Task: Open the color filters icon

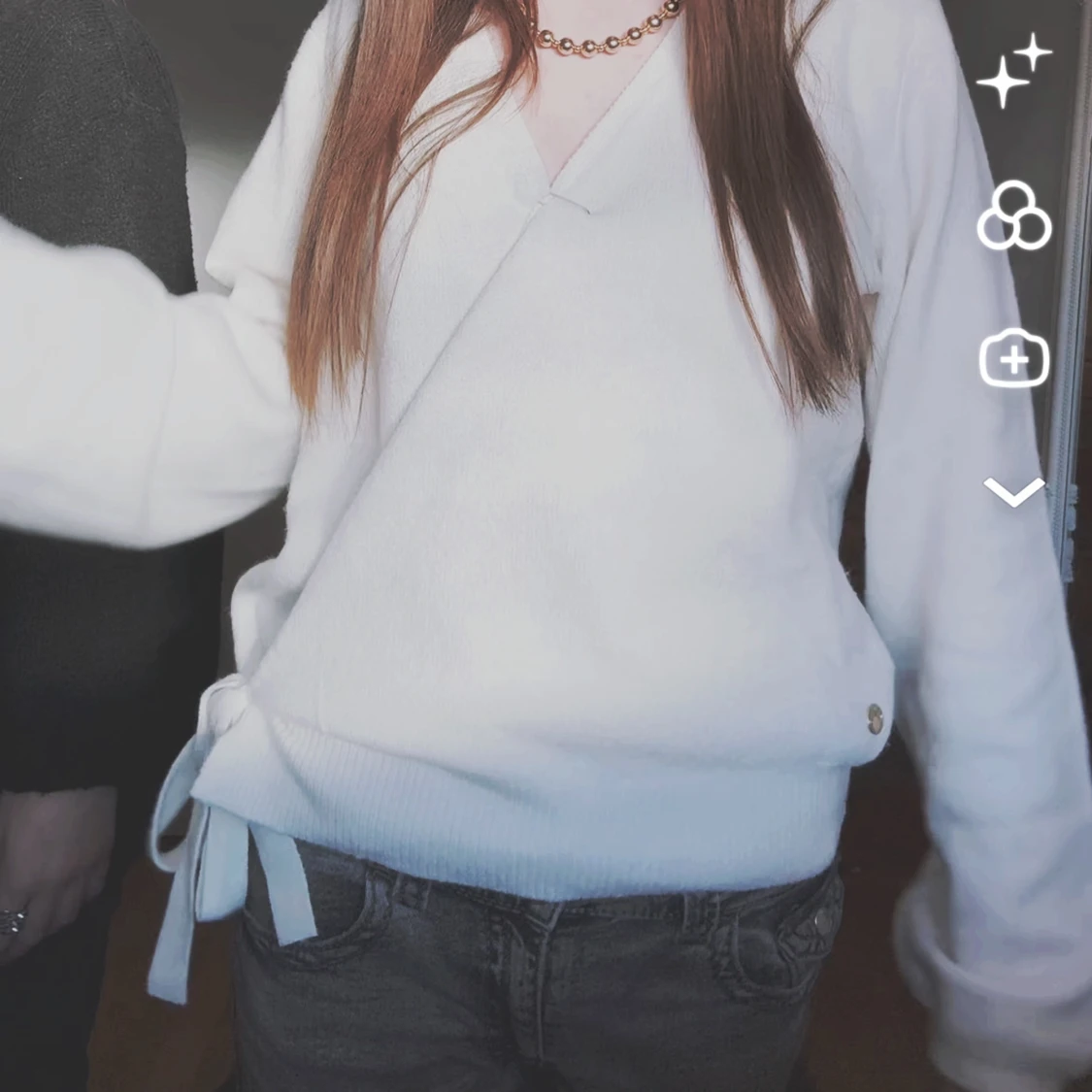Action: 1013,215
